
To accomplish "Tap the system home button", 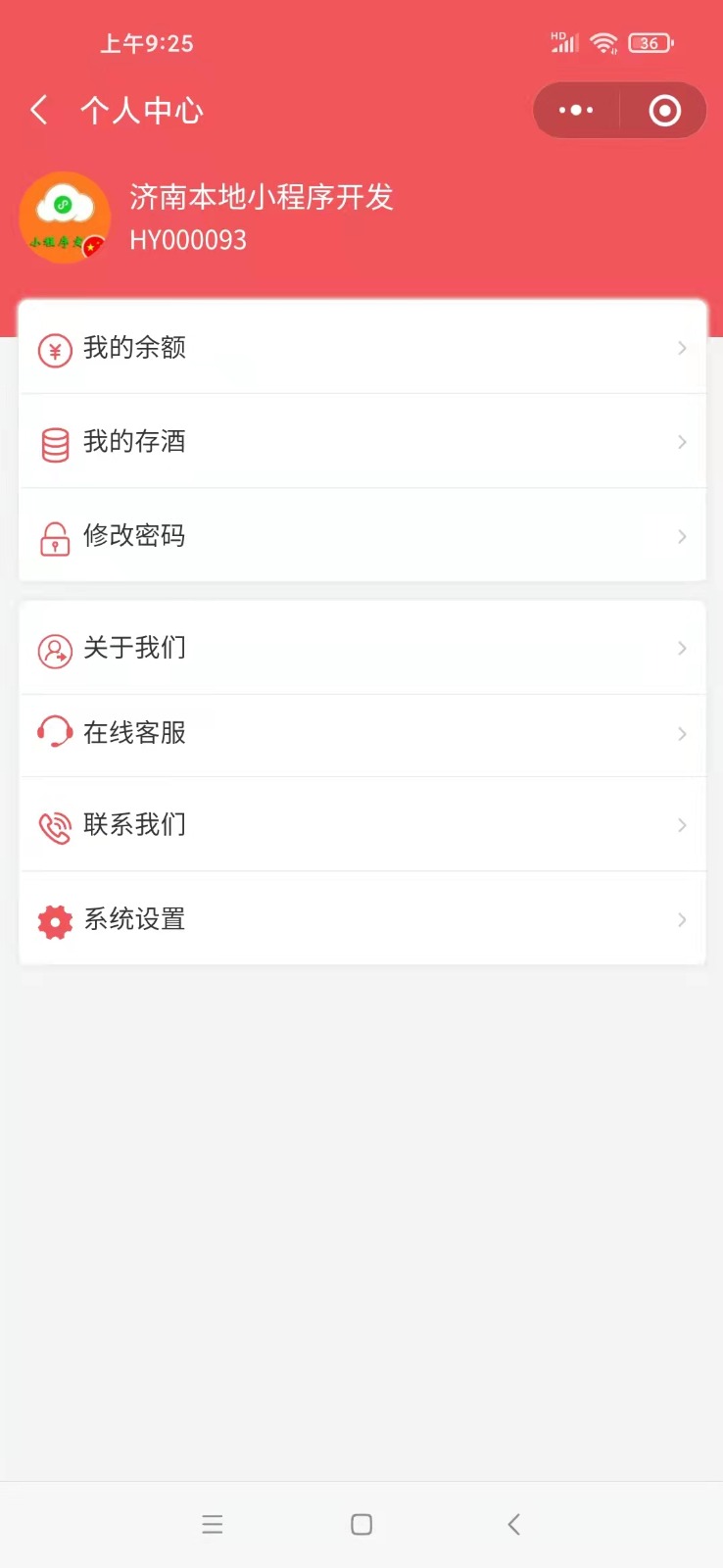I will click(361, 1524).
